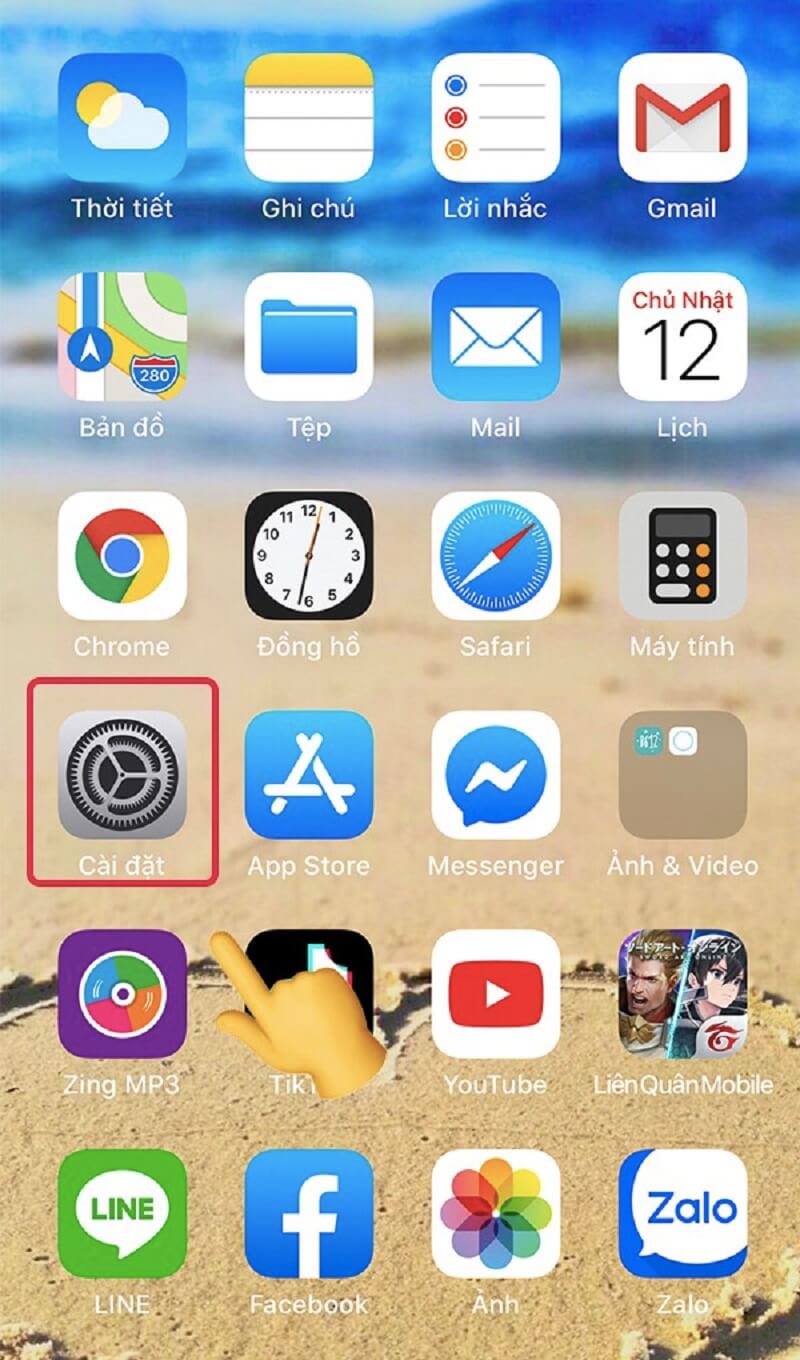Open the Tệp files app
Viewport: 800px width, 1360px height.
(x=309, y=336)
